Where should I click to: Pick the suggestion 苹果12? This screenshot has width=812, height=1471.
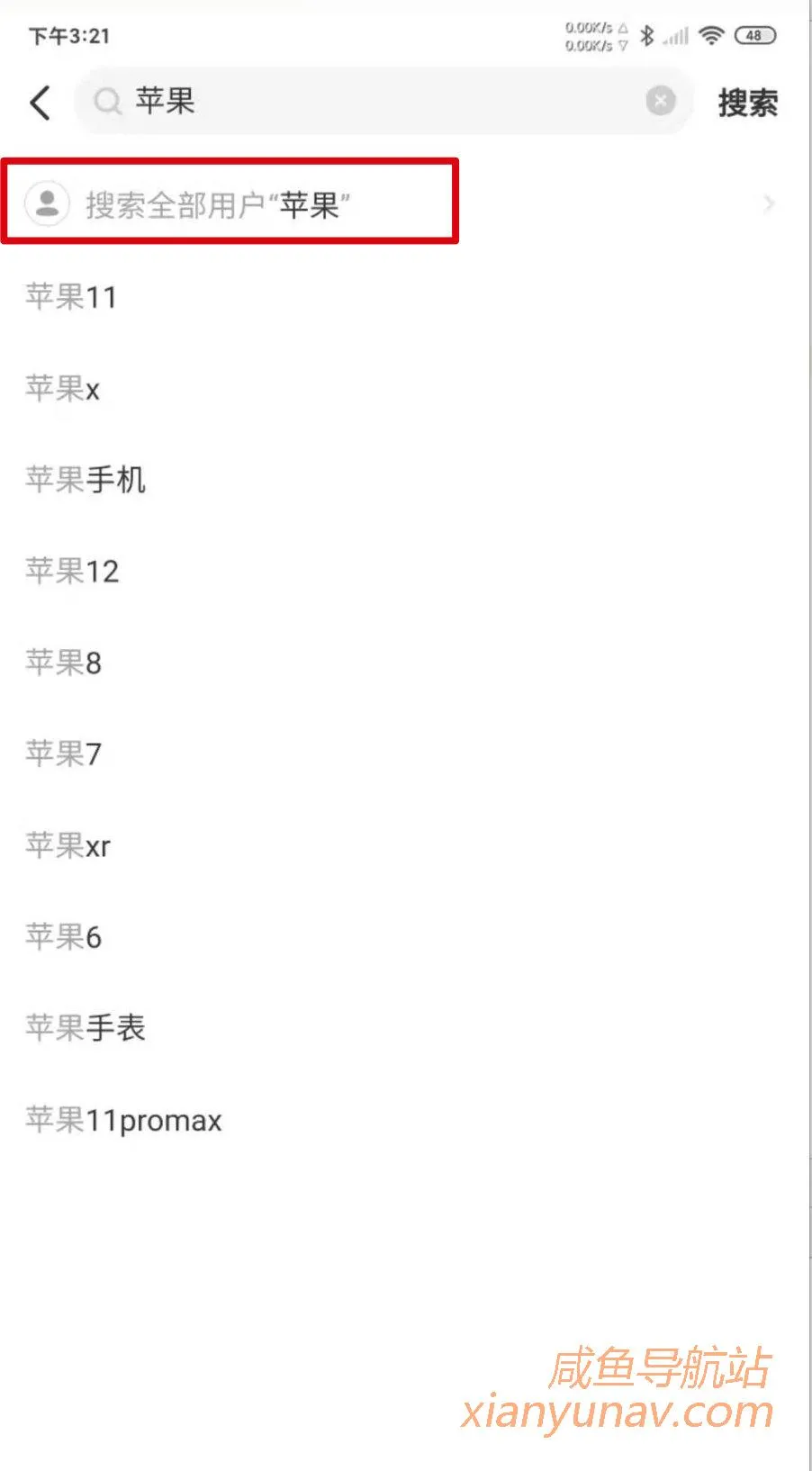[x=72, y=571]
